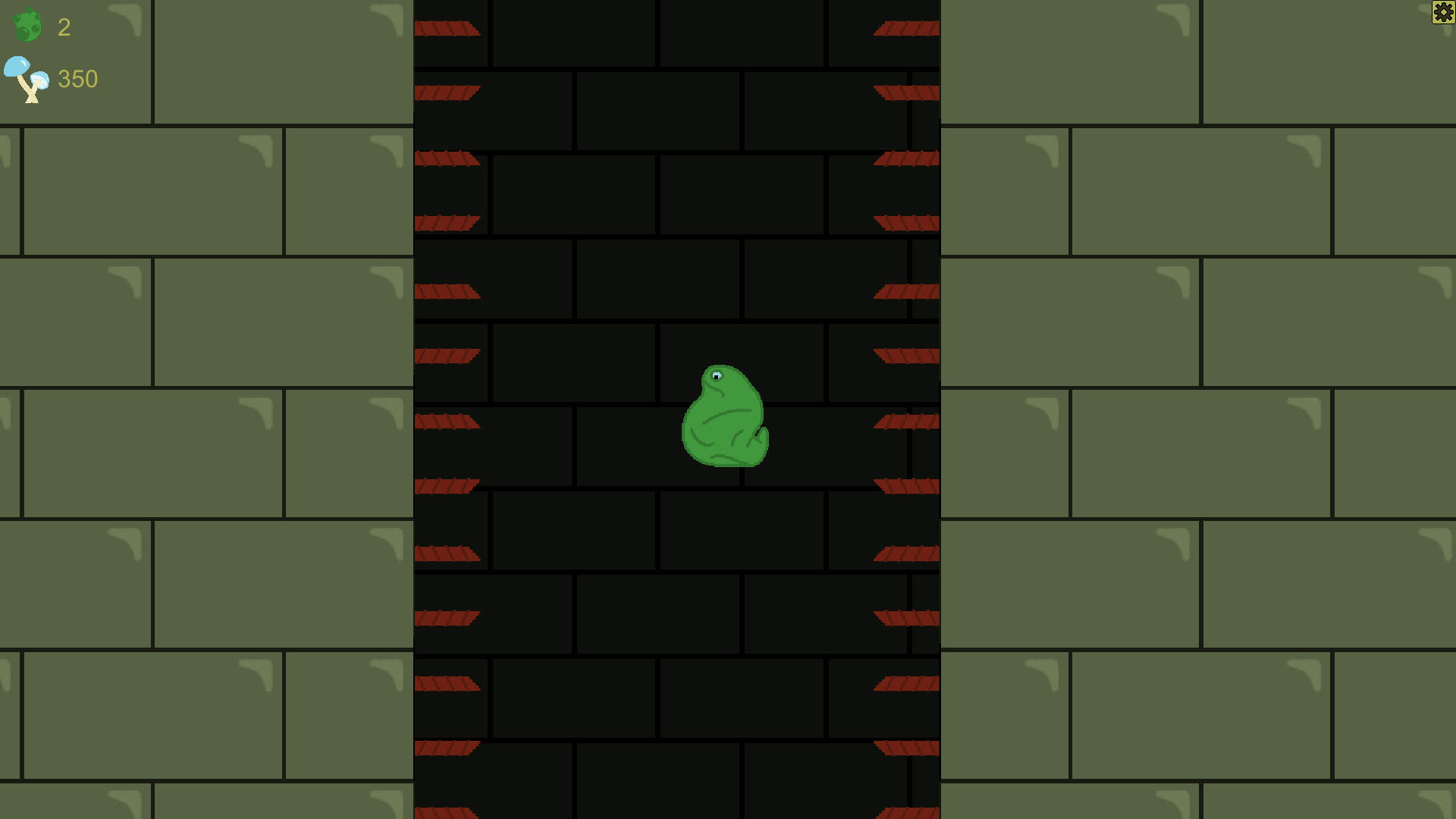Open the settings gear icon

[x=1443, y=12]
